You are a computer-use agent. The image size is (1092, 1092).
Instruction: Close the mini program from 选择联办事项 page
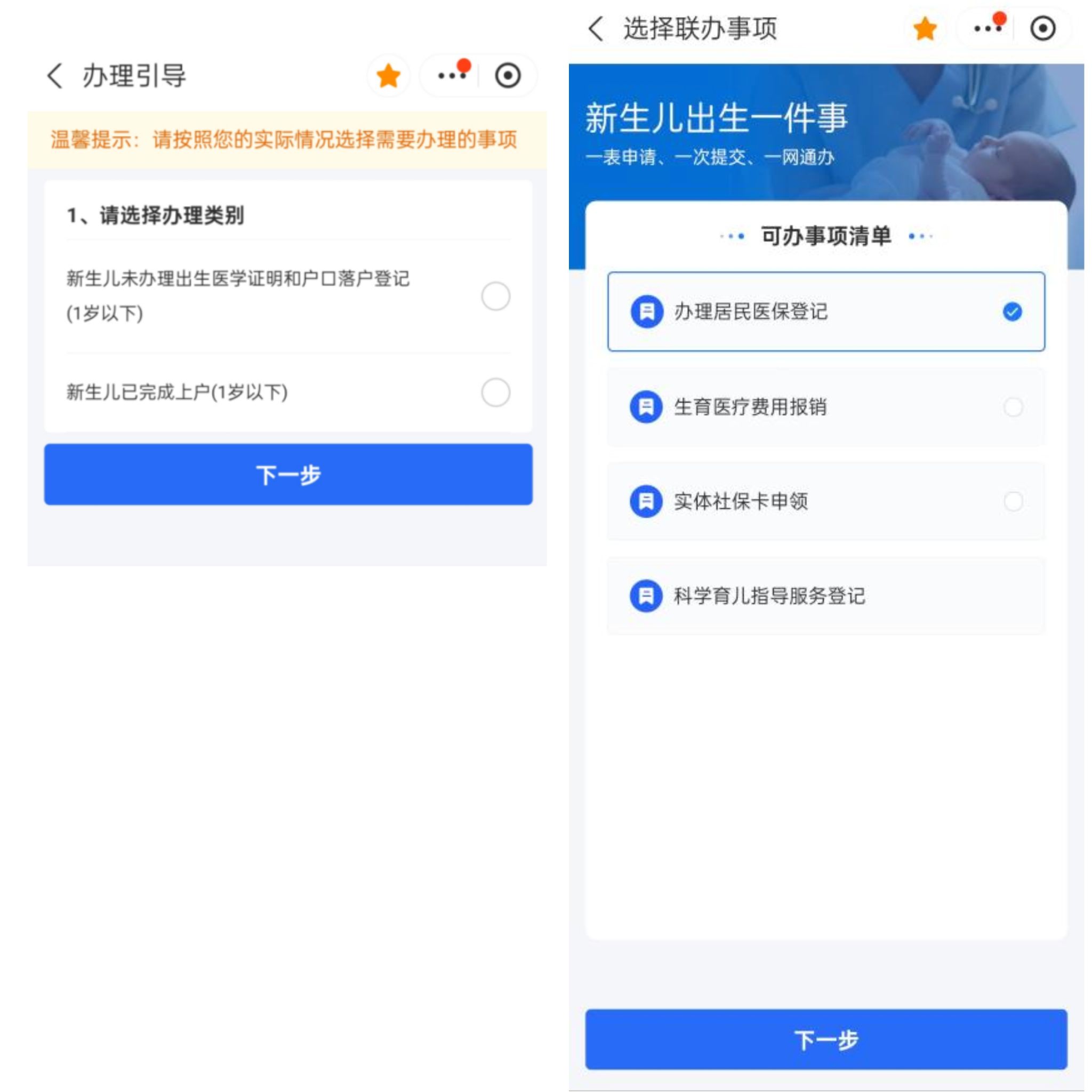(x=1042, y=28)
